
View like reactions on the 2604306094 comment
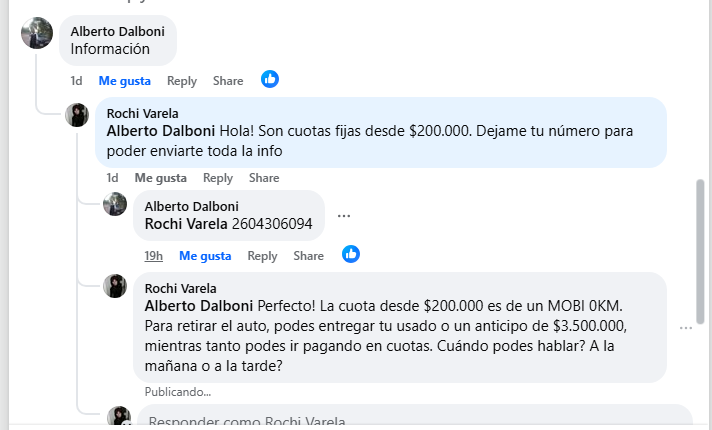351,255
